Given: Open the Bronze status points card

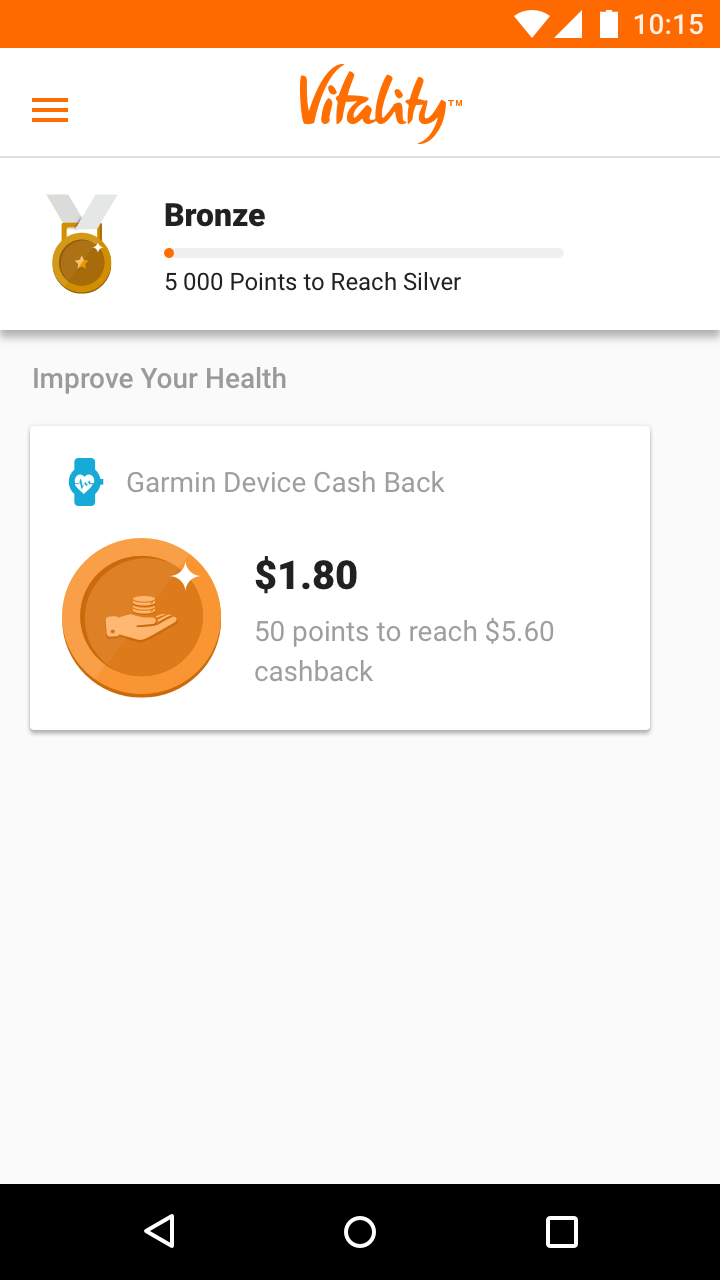Looking at the screenshot, I should coord(360,244).
